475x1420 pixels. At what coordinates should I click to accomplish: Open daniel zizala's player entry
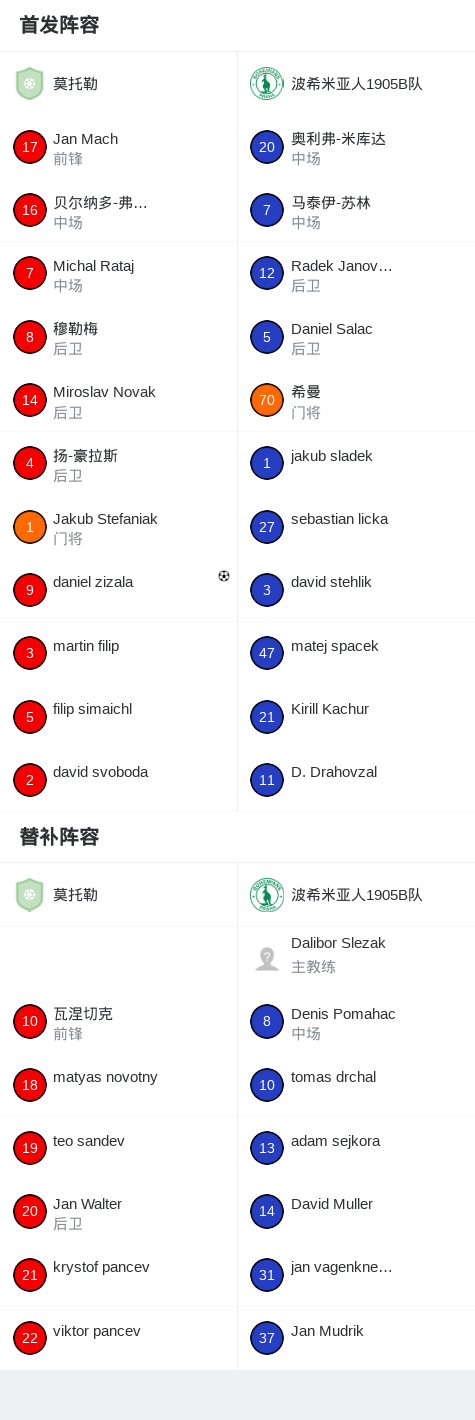point(118,591)
